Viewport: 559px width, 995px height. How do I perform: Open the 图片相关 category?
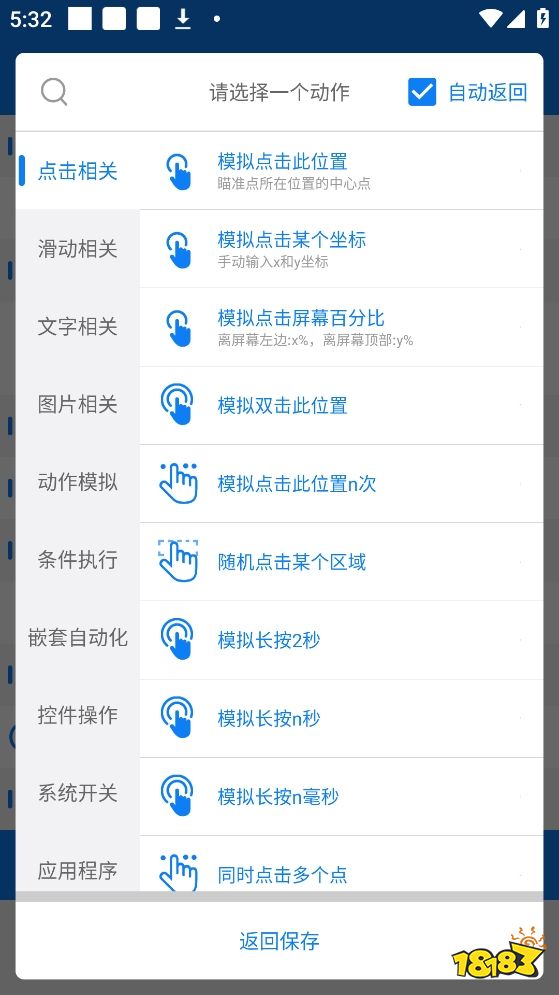(77, 405)
